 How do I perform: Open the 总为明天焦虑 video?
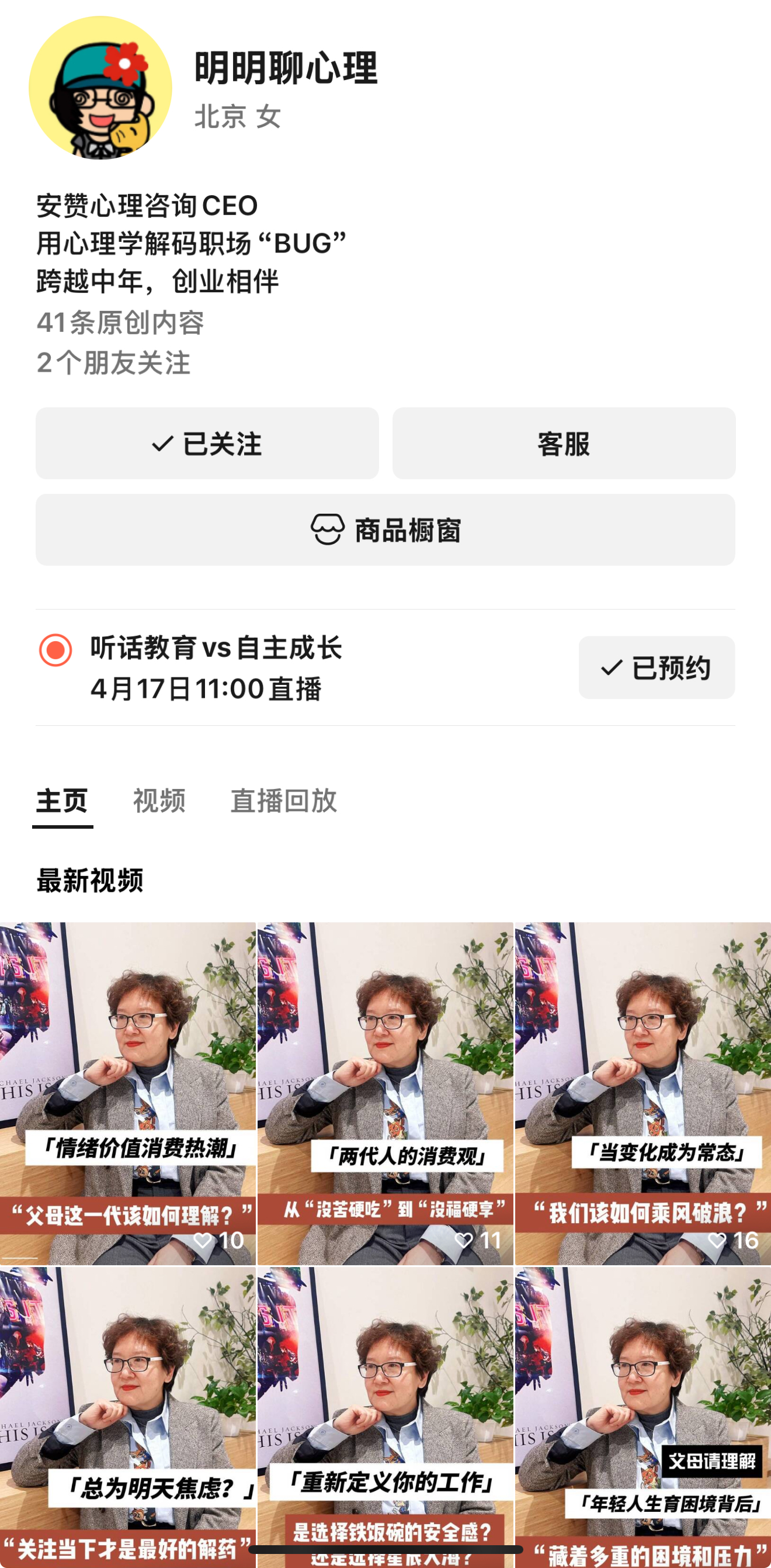click(x=128, y=1418)
